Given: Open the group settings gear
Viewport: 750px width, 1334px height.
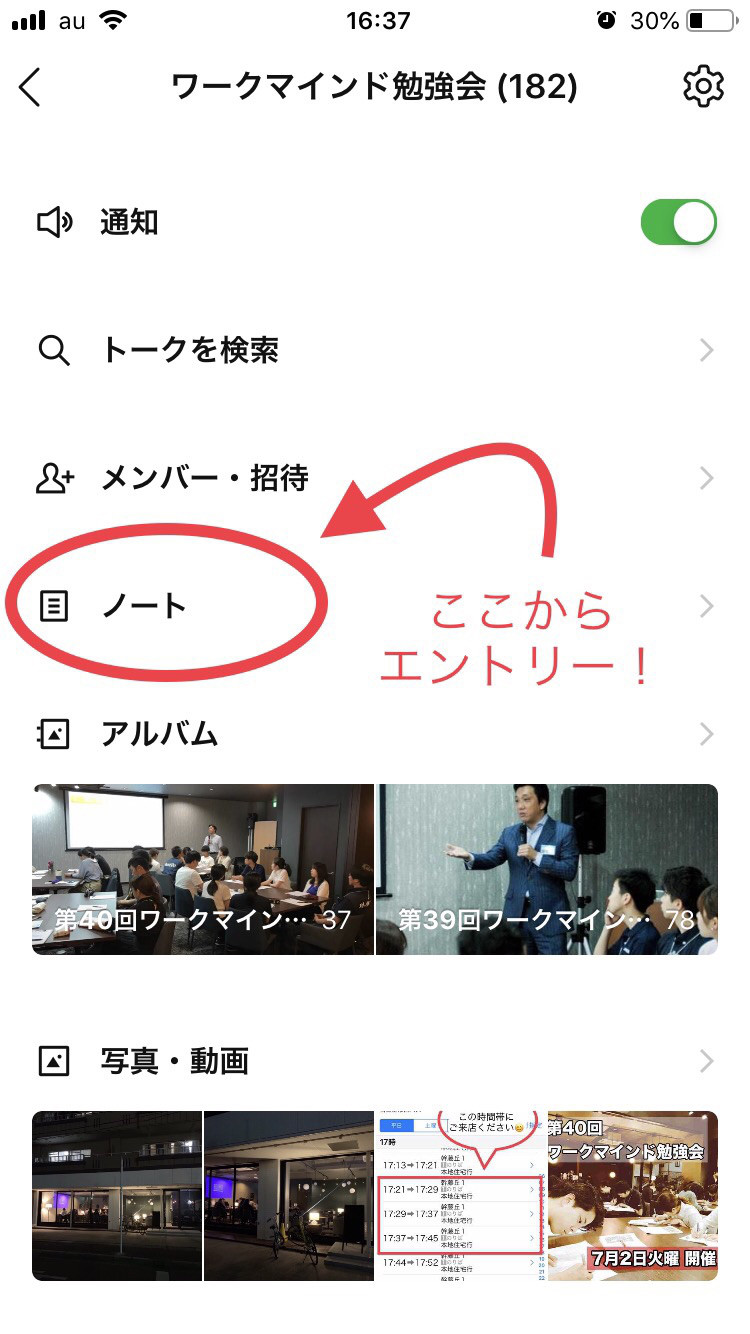Looking at the screenshot, I should click(x=703, y=88).
